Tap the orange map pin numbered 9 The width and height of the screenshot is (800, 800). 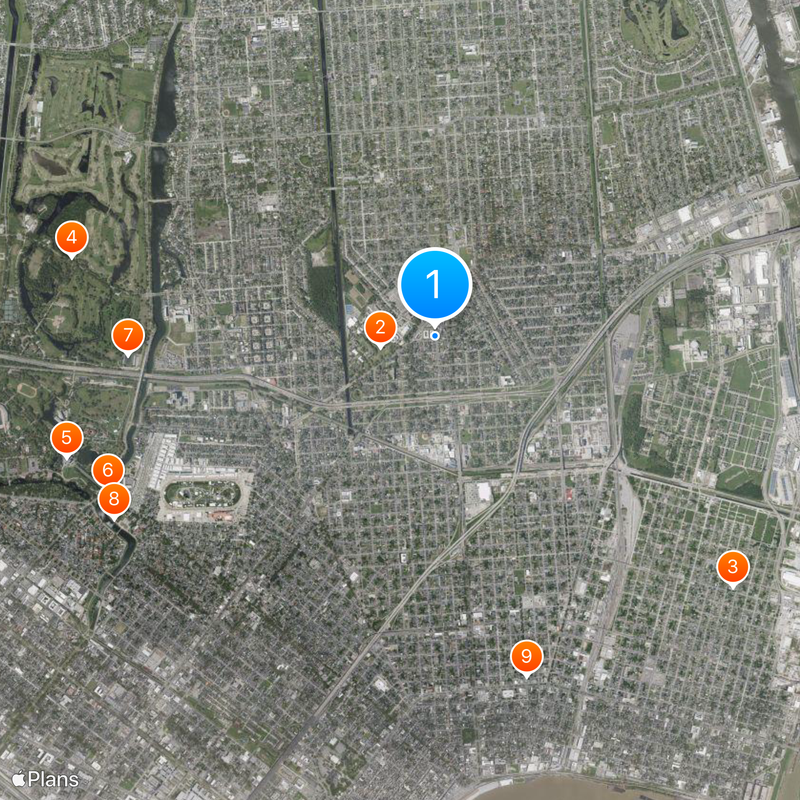tap(526, 657)
